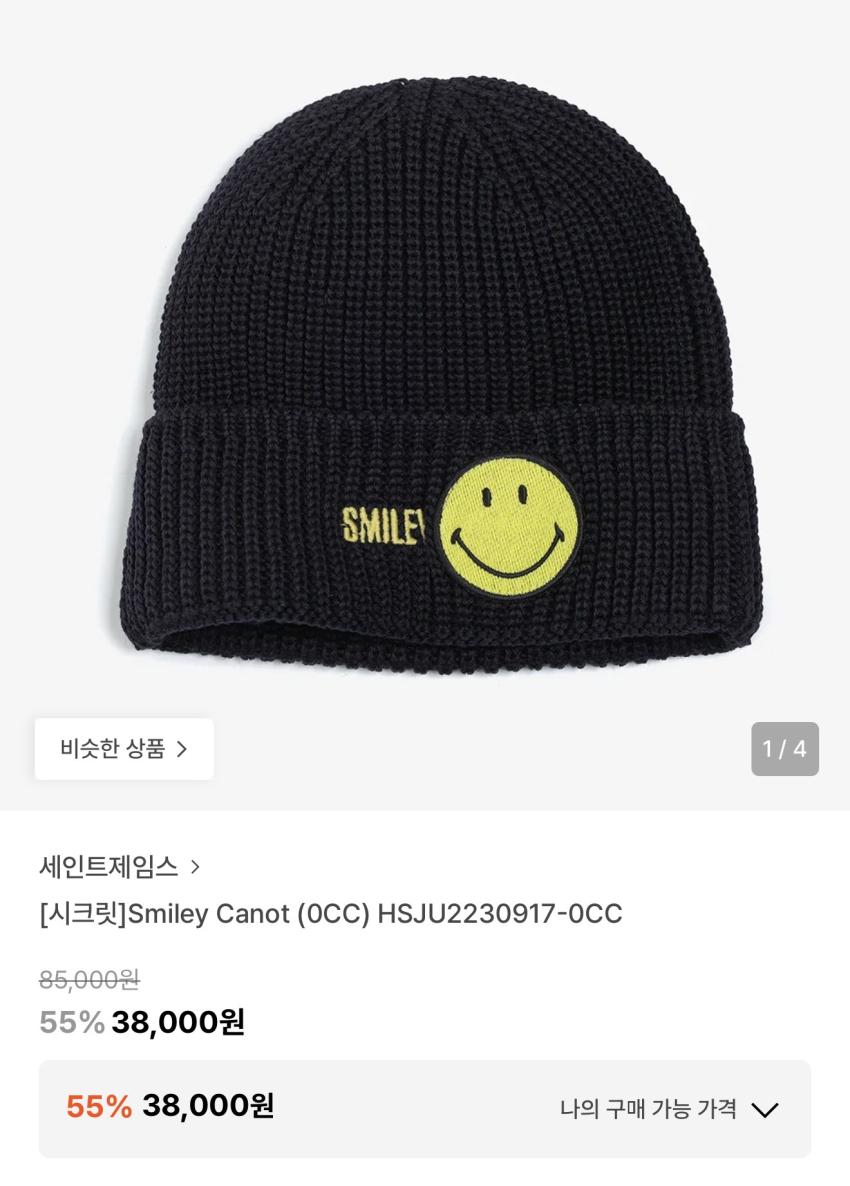Expand 나의 구매 가능 가격 details
The image size is (850, 1186).
tap(669, 1108)
